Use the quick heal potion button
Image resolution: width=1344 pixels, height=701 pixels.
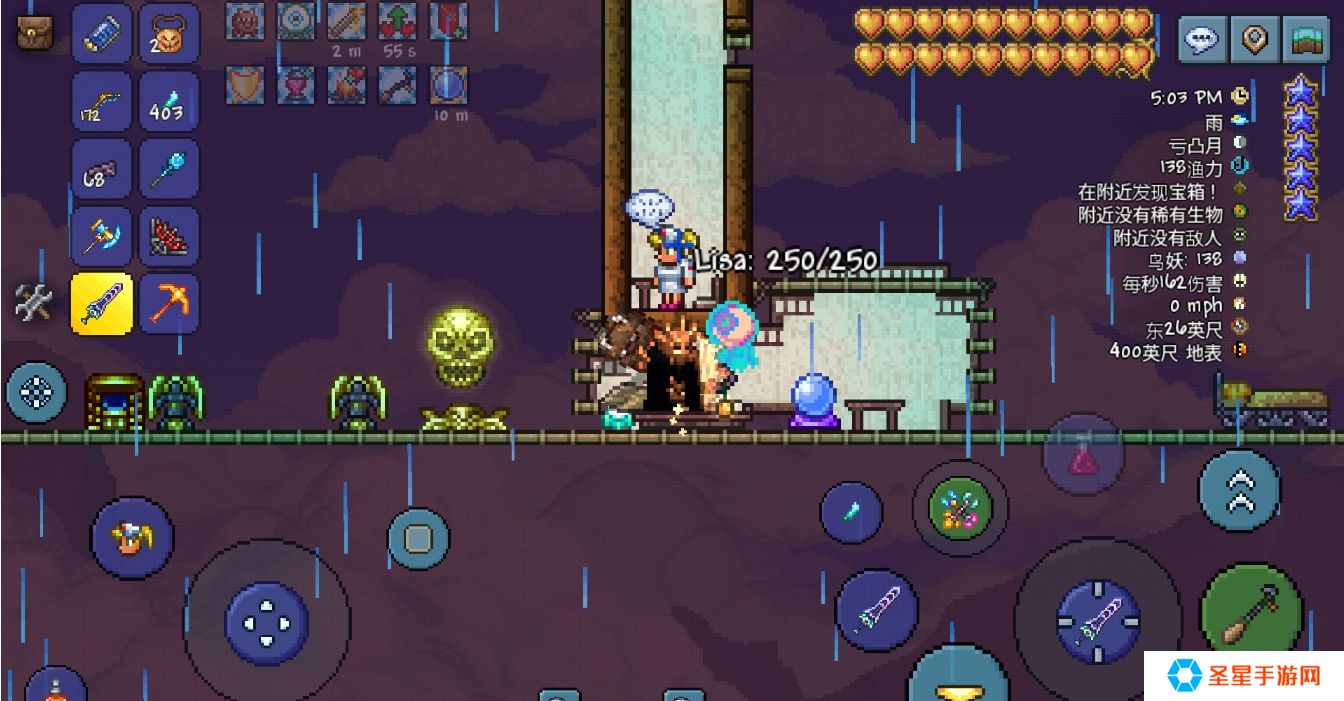tap(1083, 457)
